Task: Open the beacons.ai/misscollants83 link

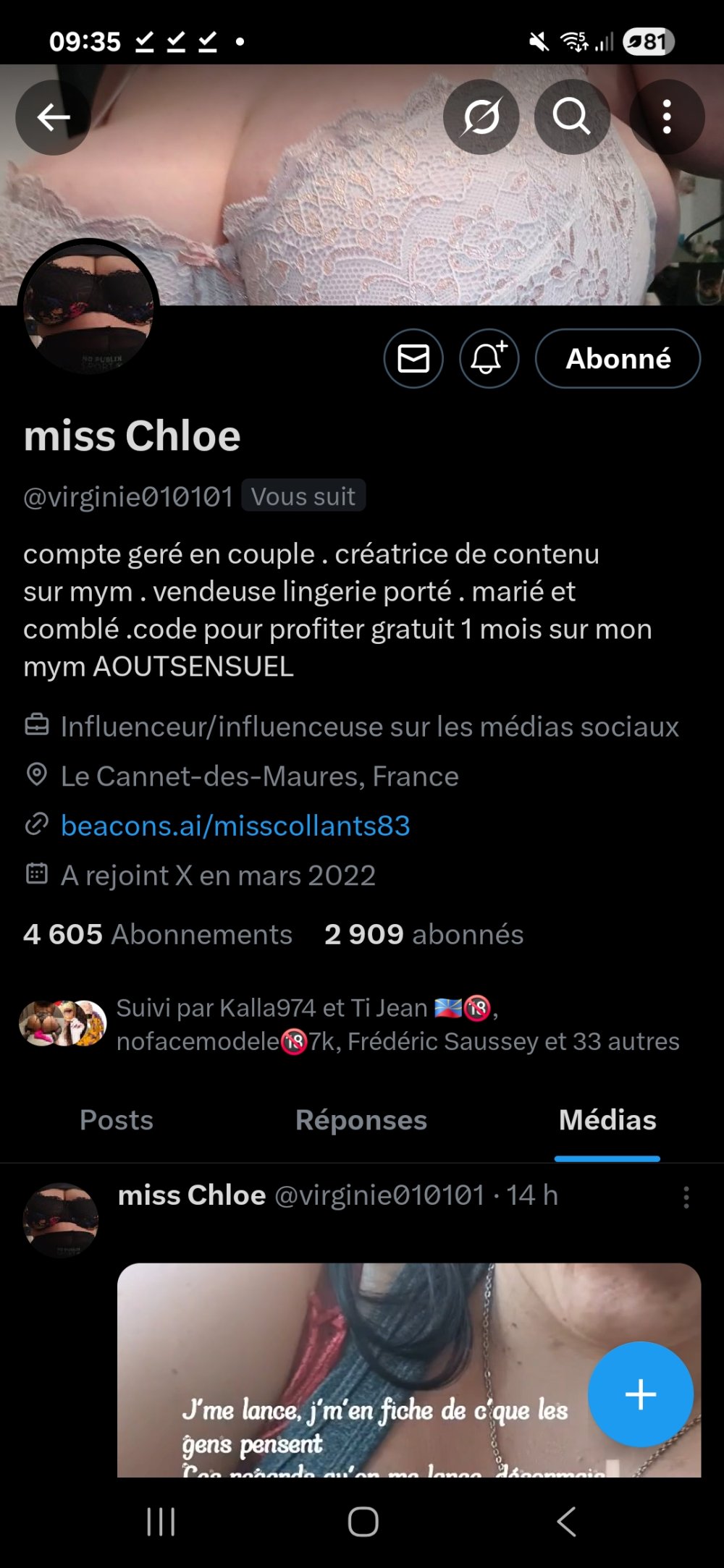Action: pos(235,826)
